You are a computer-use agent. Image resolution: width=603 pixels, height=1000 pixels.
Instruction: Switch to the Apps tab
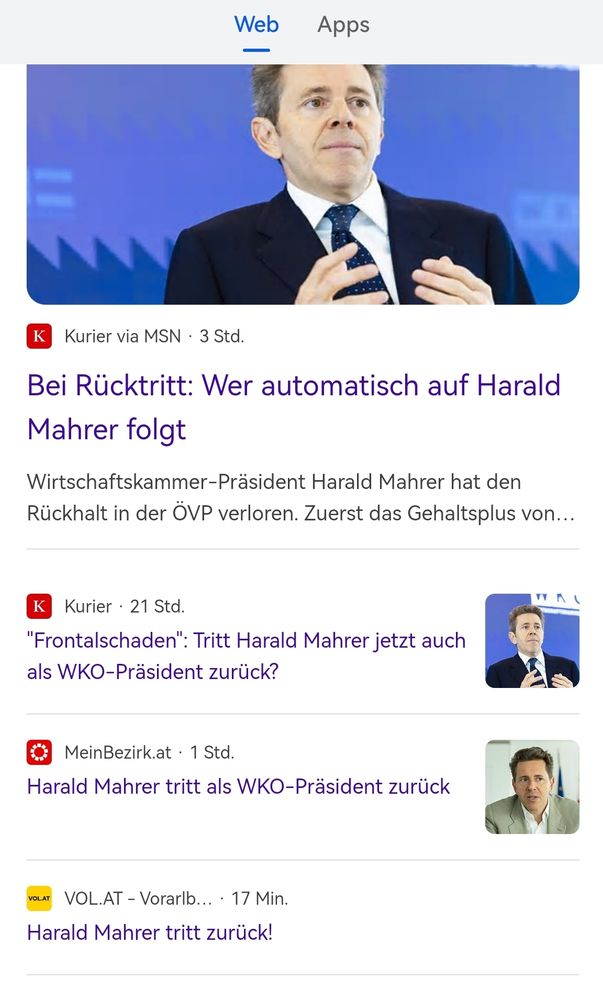(343, 25)
